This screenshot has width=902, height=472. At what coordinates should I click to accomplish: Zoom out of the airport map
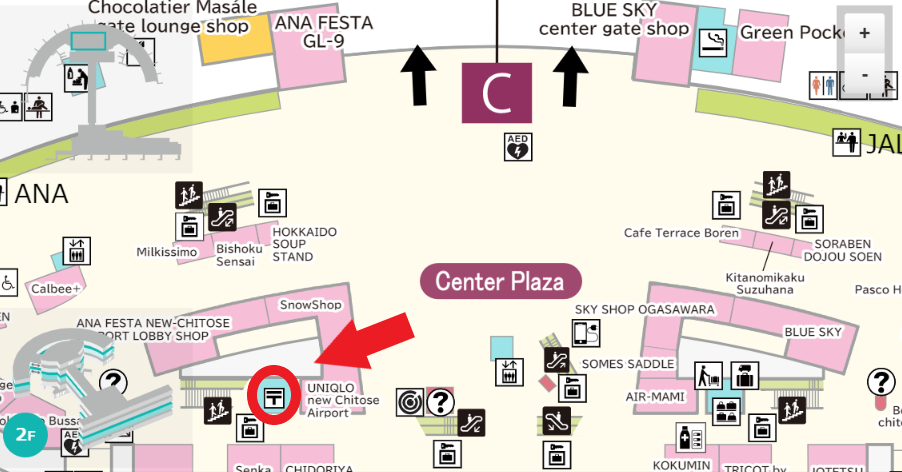(864, 75)
